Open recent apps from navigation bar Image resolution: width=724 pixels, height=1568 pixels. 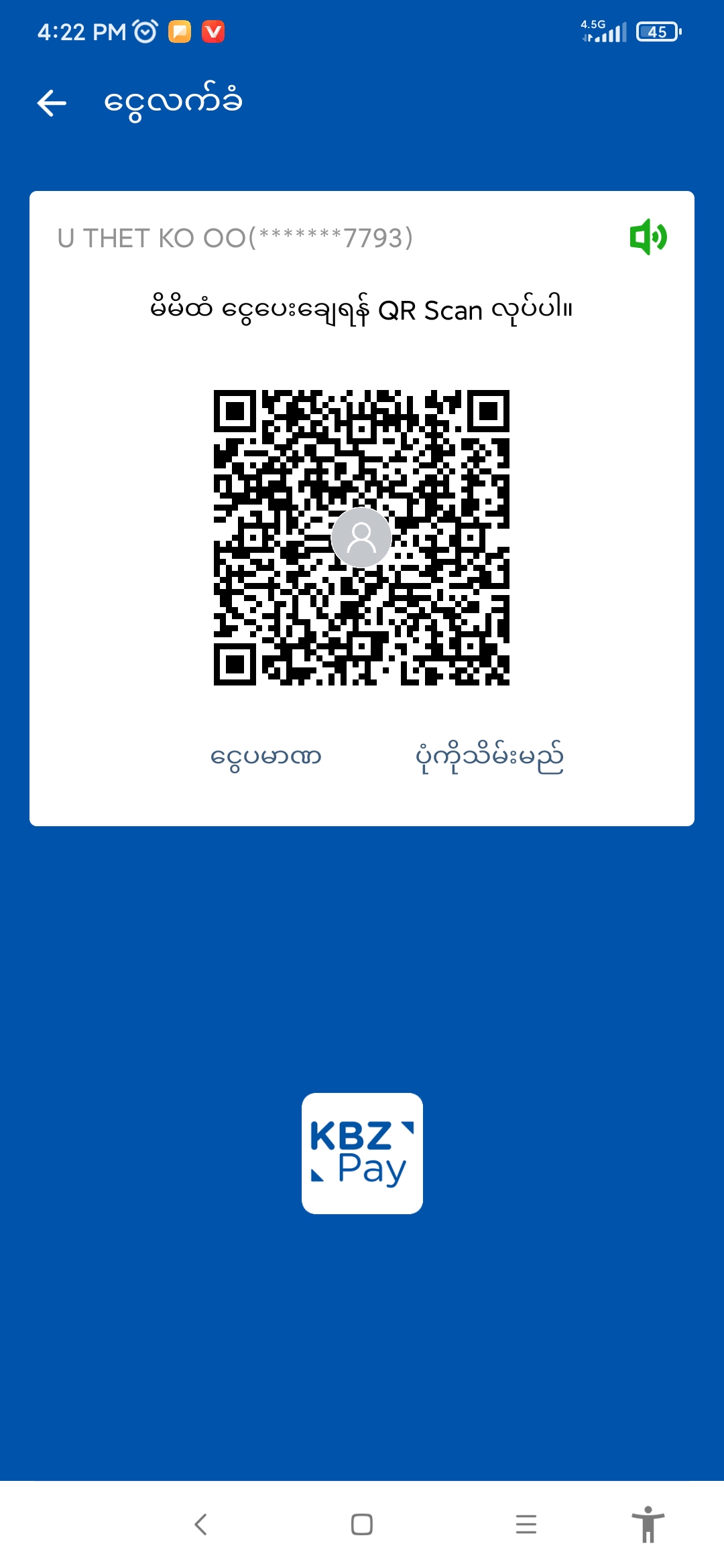[526, 1524]
